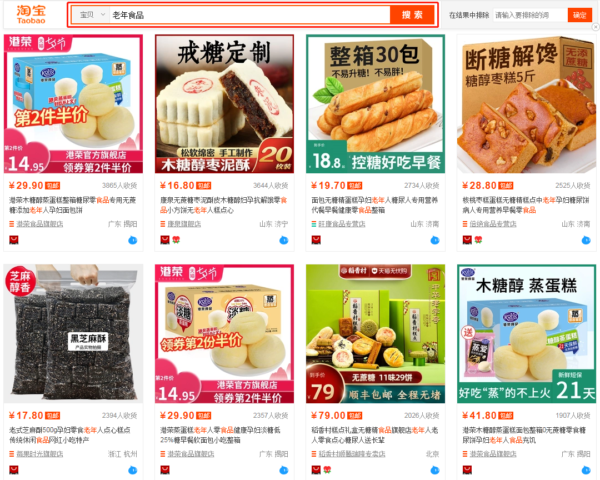The image size is (600, 480).
Task: Expand the 宝贝 search type dropdown
Action: pos(89,15)
